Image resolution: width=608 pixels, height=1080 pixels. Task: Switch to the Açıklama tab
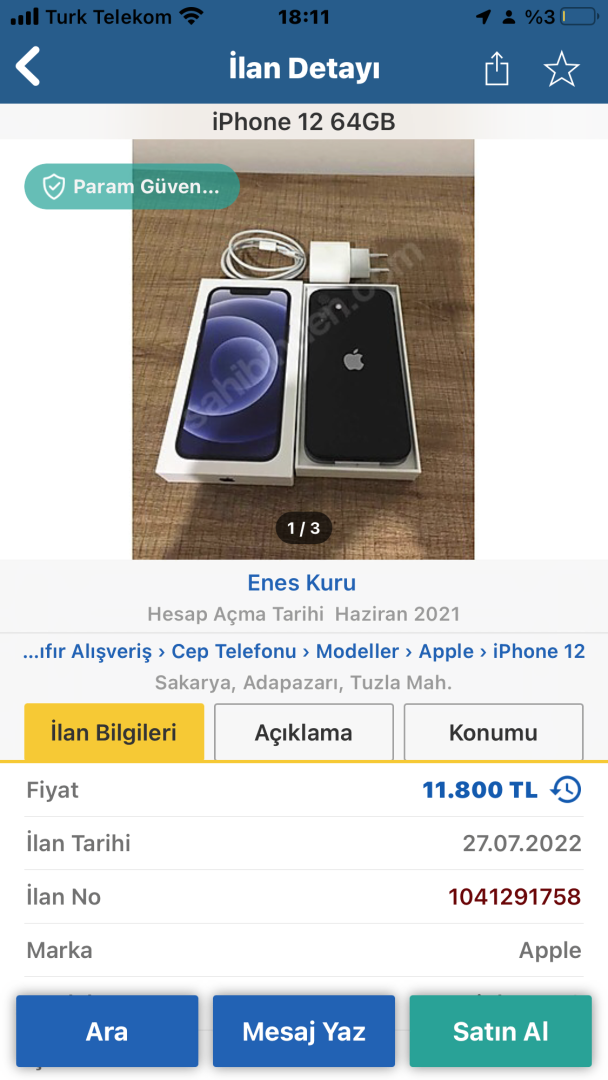click(303, 732)
